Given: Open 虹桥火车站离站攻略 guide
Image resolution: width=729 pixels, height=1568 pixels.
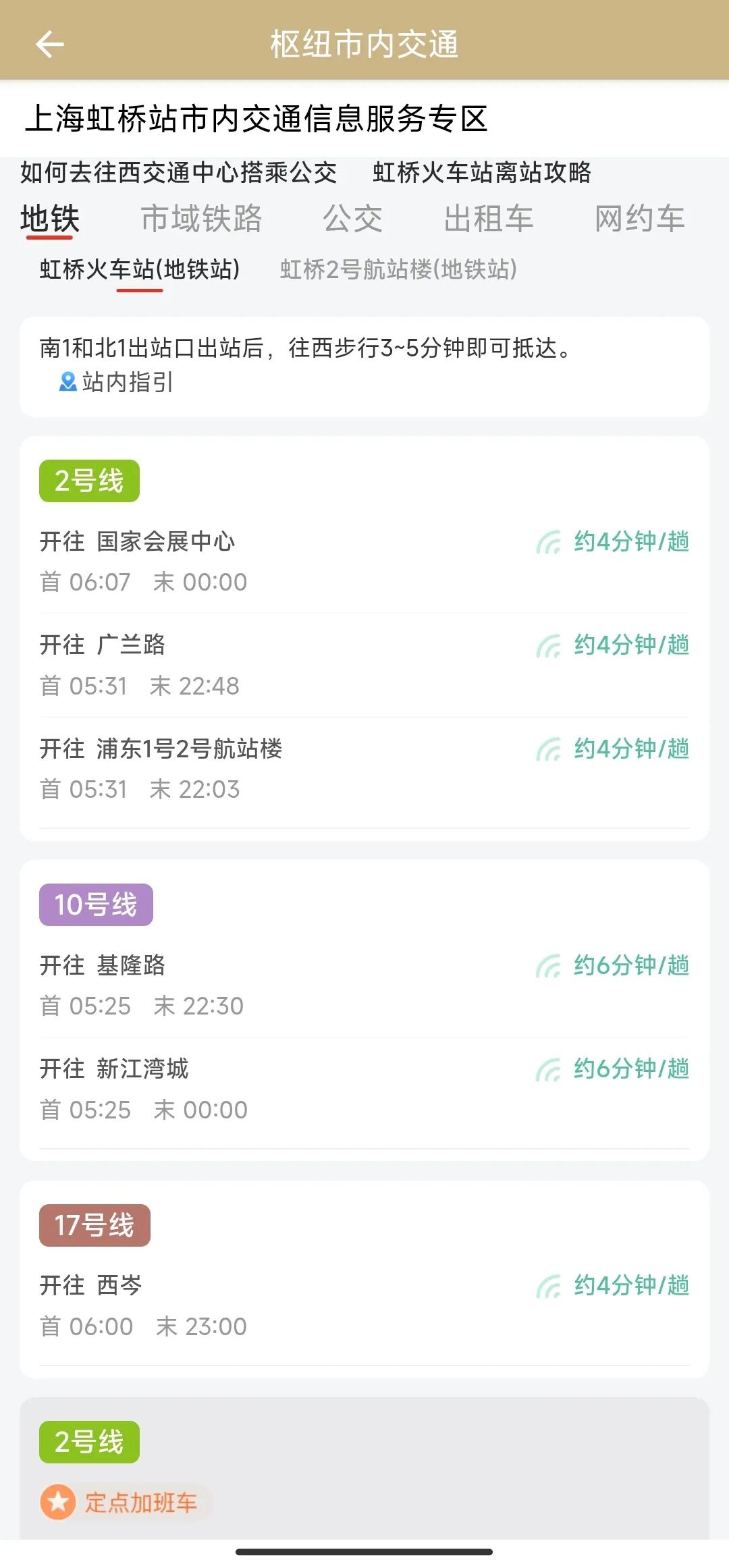Looking at the screenshot, I should (x=481, y=173).
